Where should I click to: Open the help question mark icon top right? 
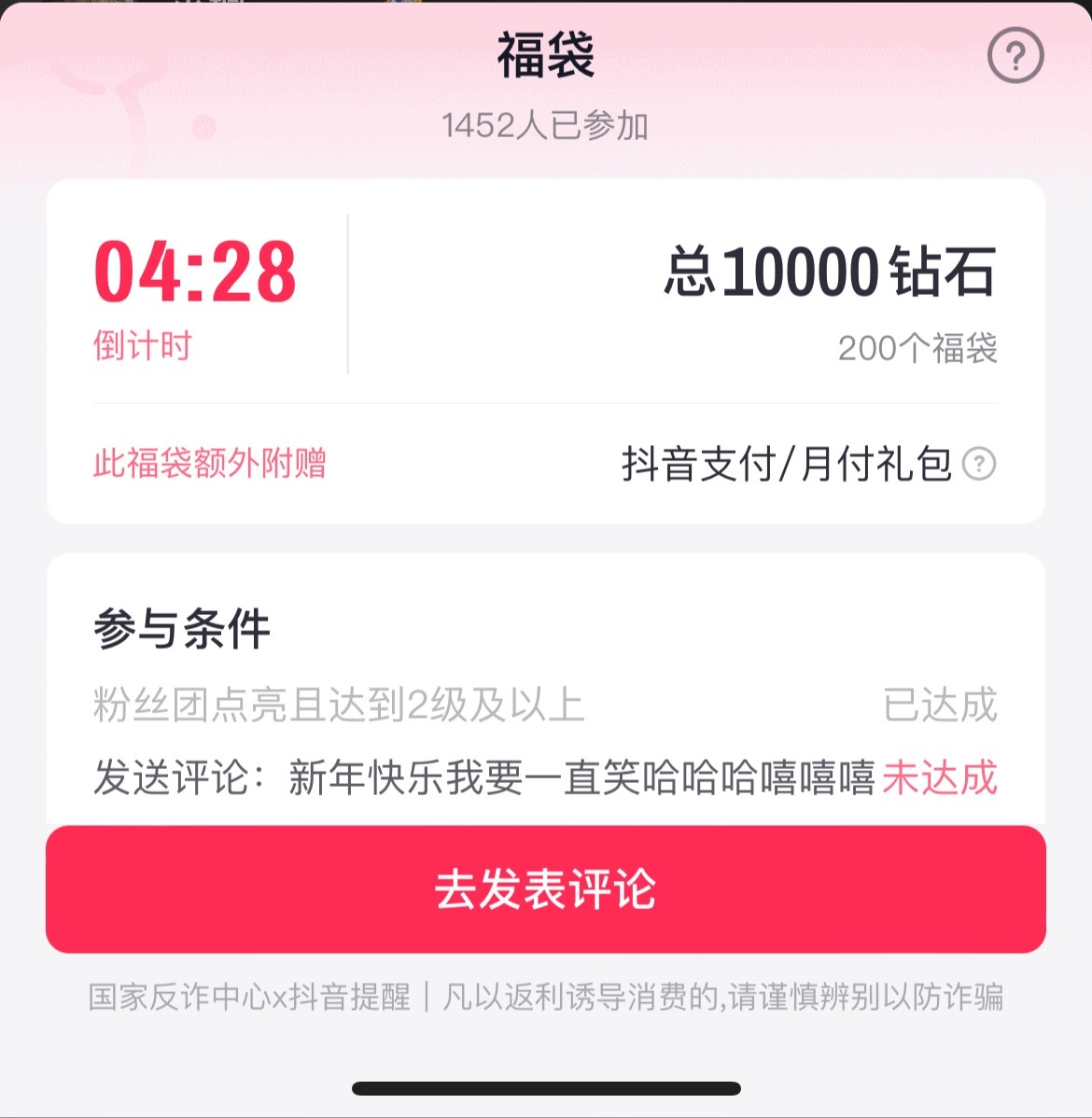coord(1017,56)
